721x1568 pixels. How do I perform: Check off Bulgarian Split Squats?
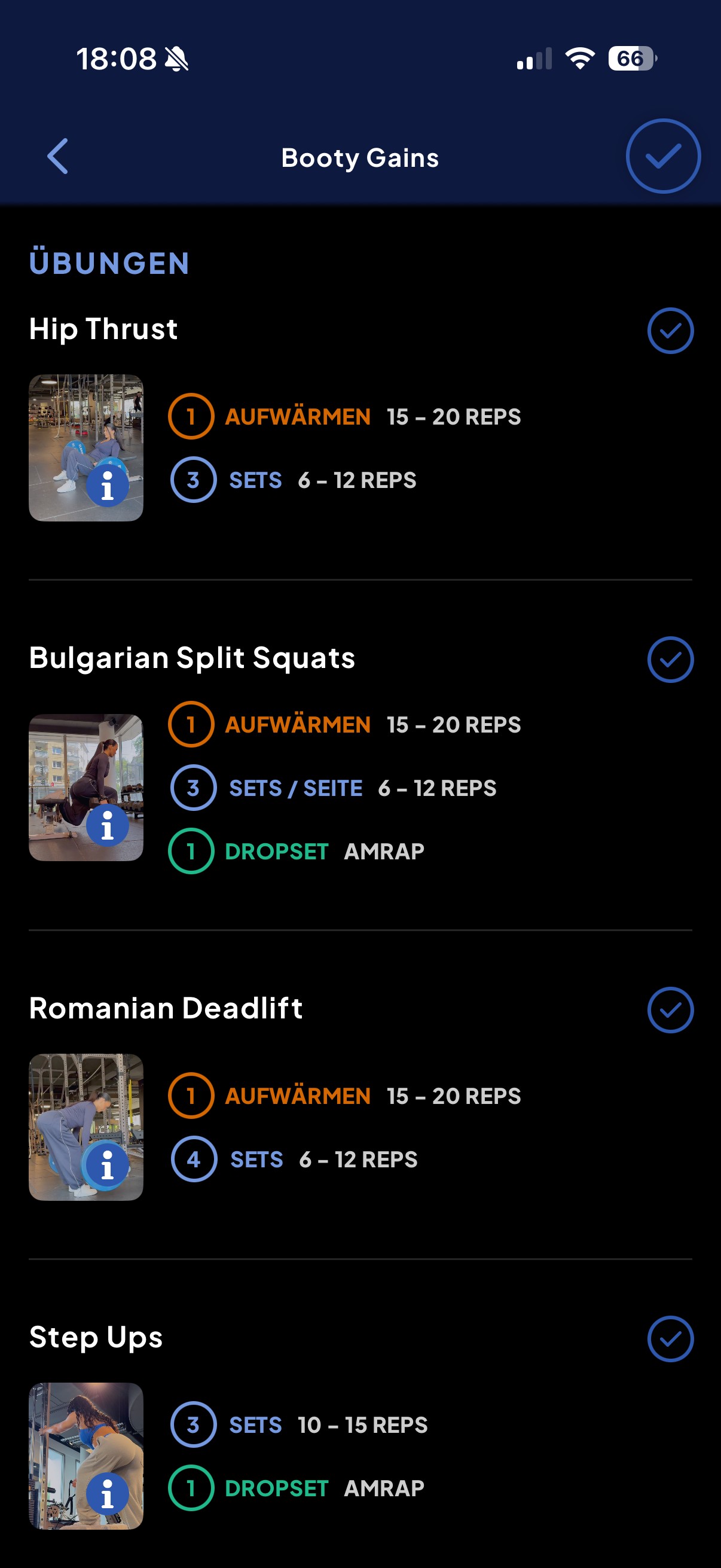click(670, 660)
